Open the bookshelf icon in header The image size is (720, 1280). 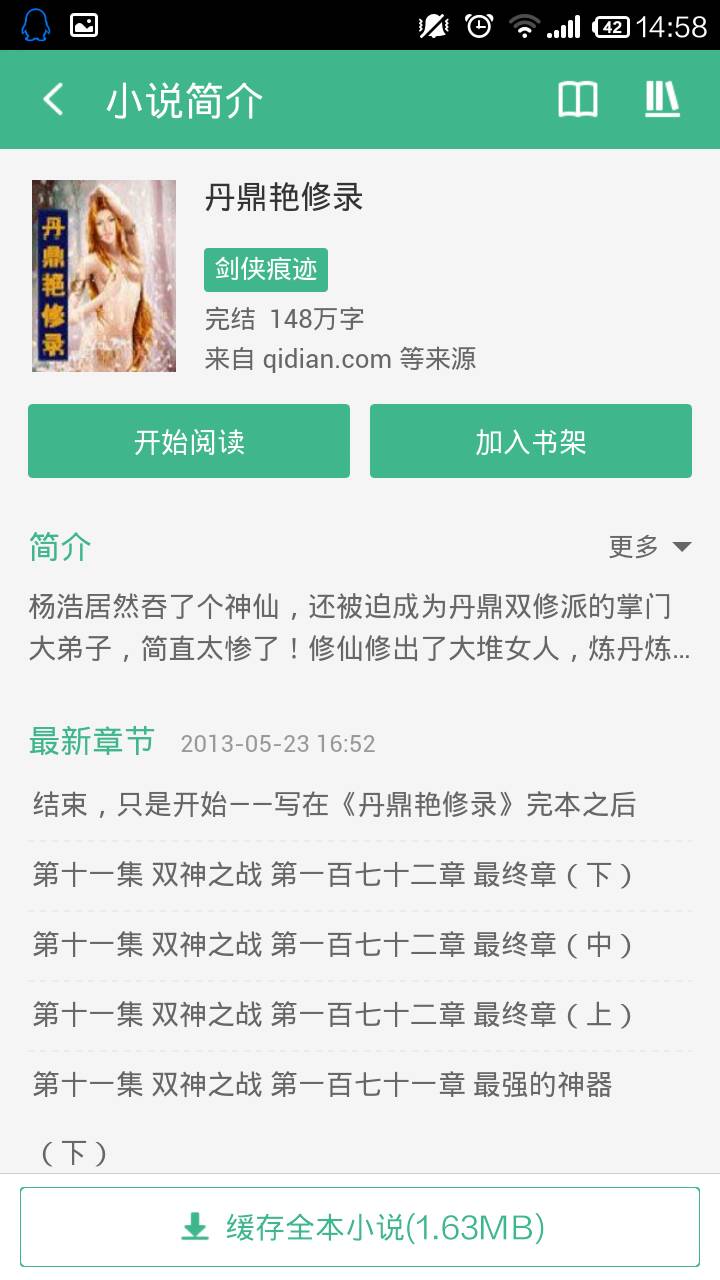(x=662, y=100)
